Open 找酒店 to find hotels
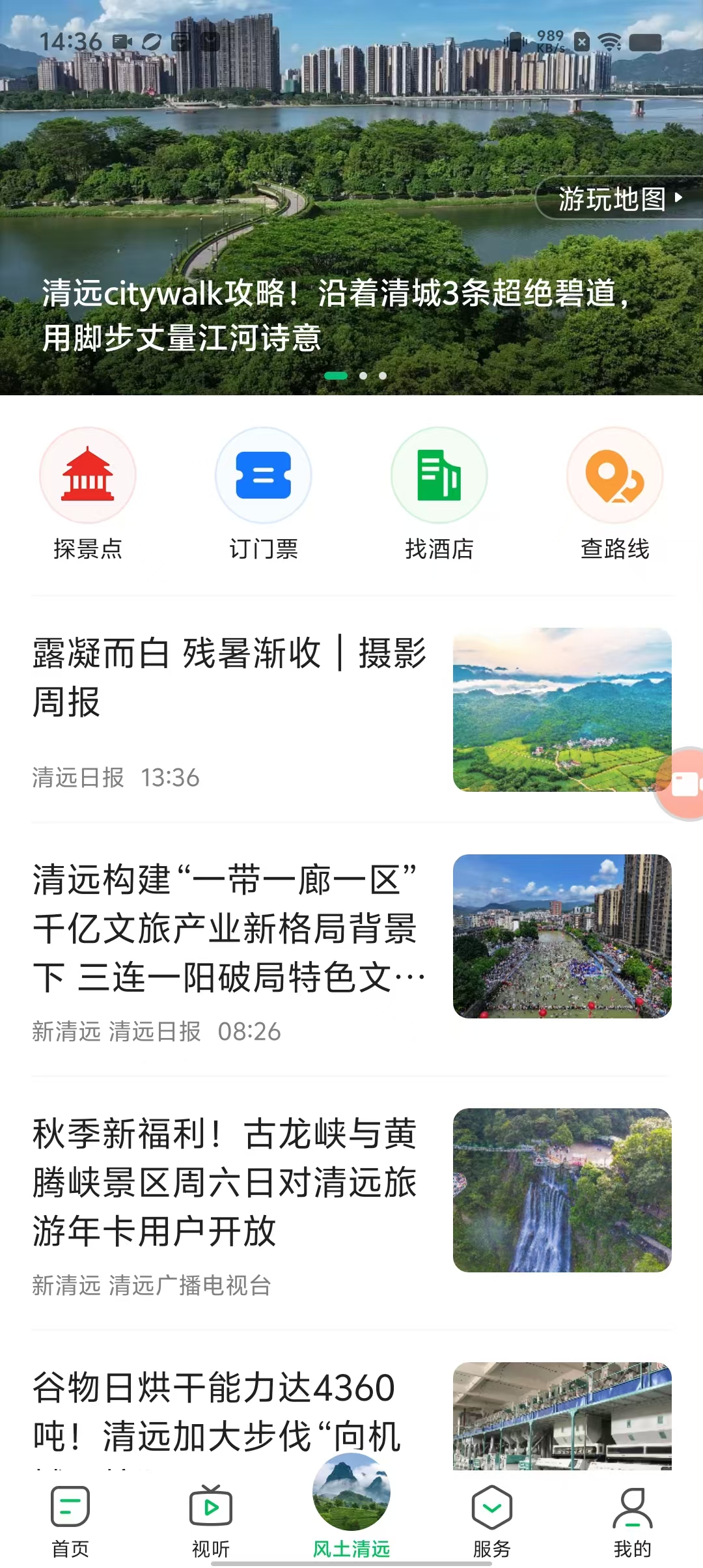The width and height of the screenshot is (703, 1568). click(439, 494)
